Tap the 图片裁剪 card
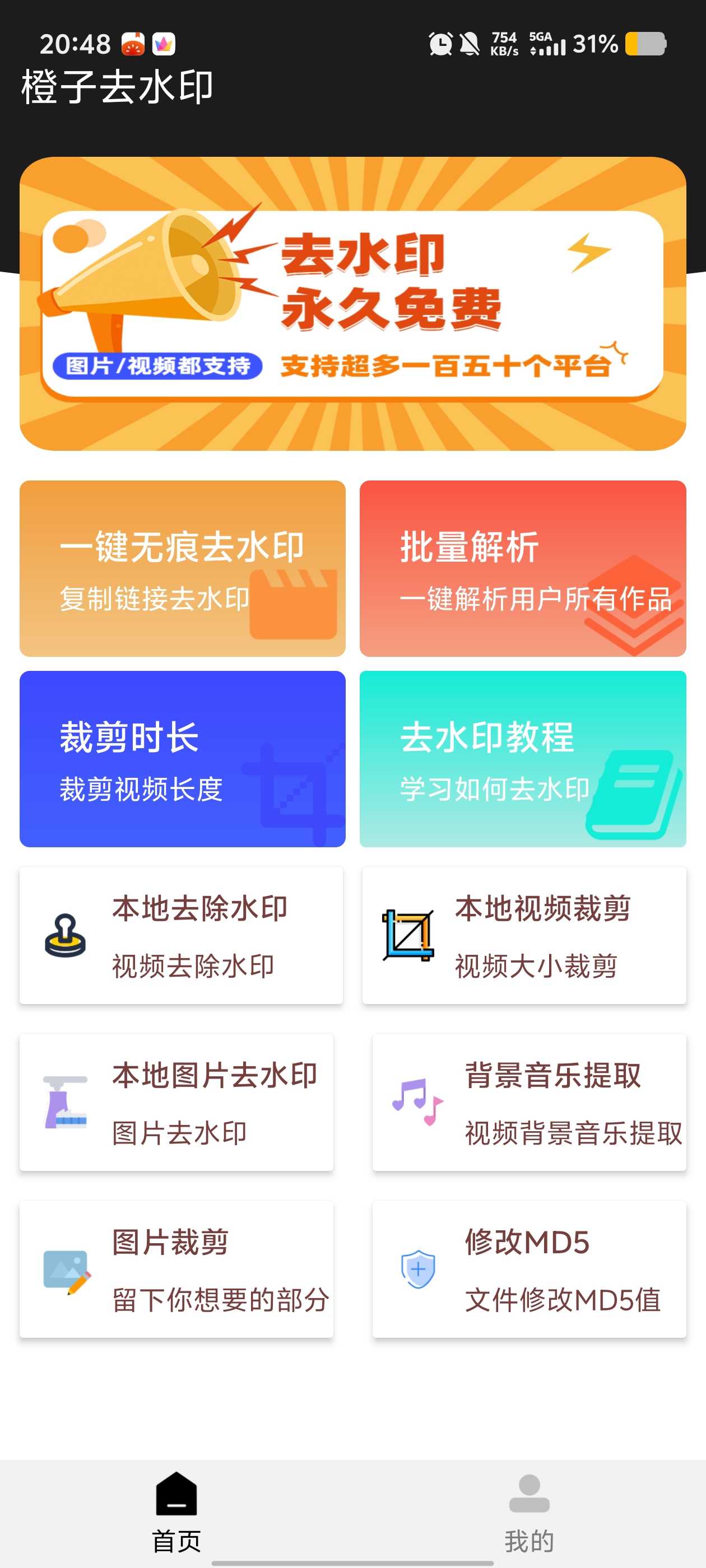 (x=176, y=1269)
